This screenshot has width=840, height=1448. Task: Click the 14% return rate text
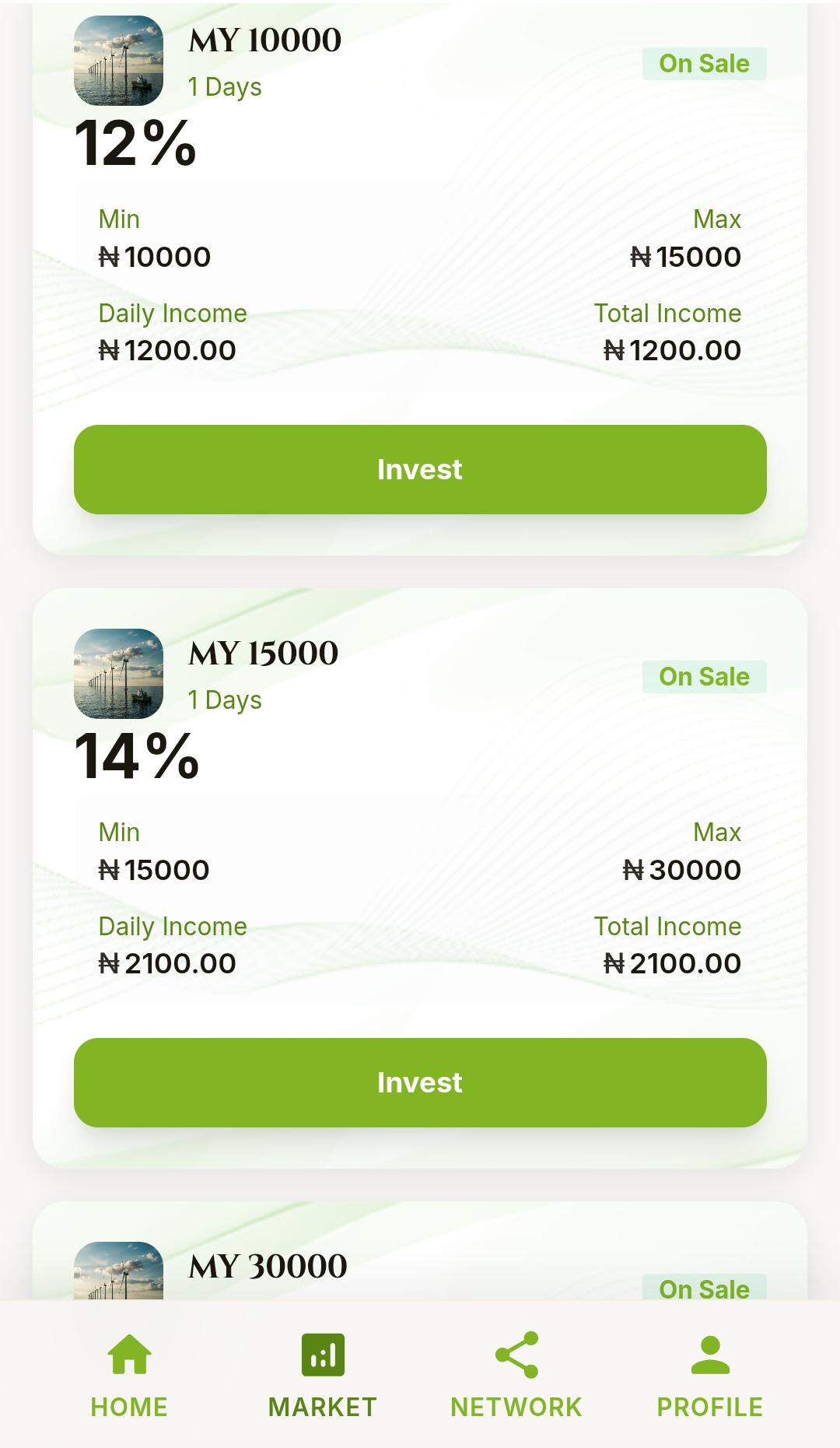(x=136, y=758)
